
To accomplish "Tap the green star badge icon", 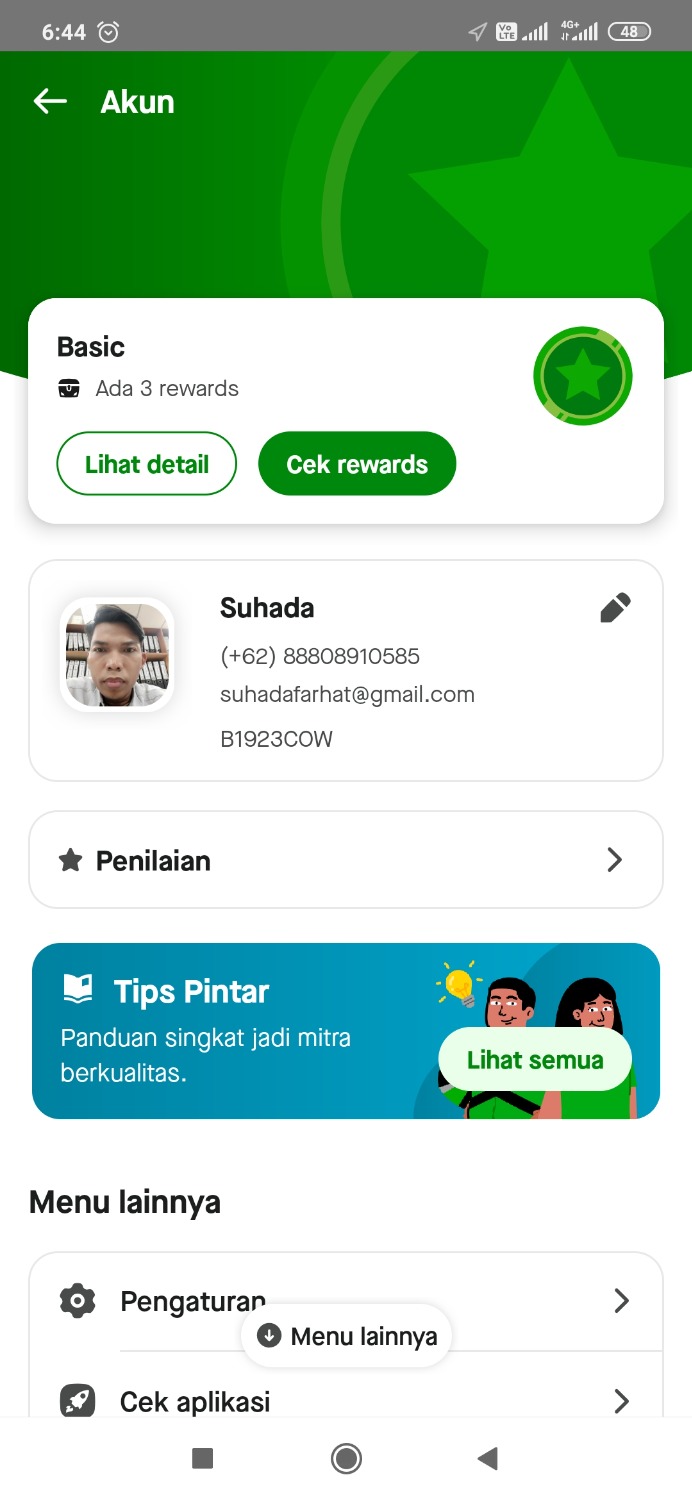I will [x=582, y=376].
